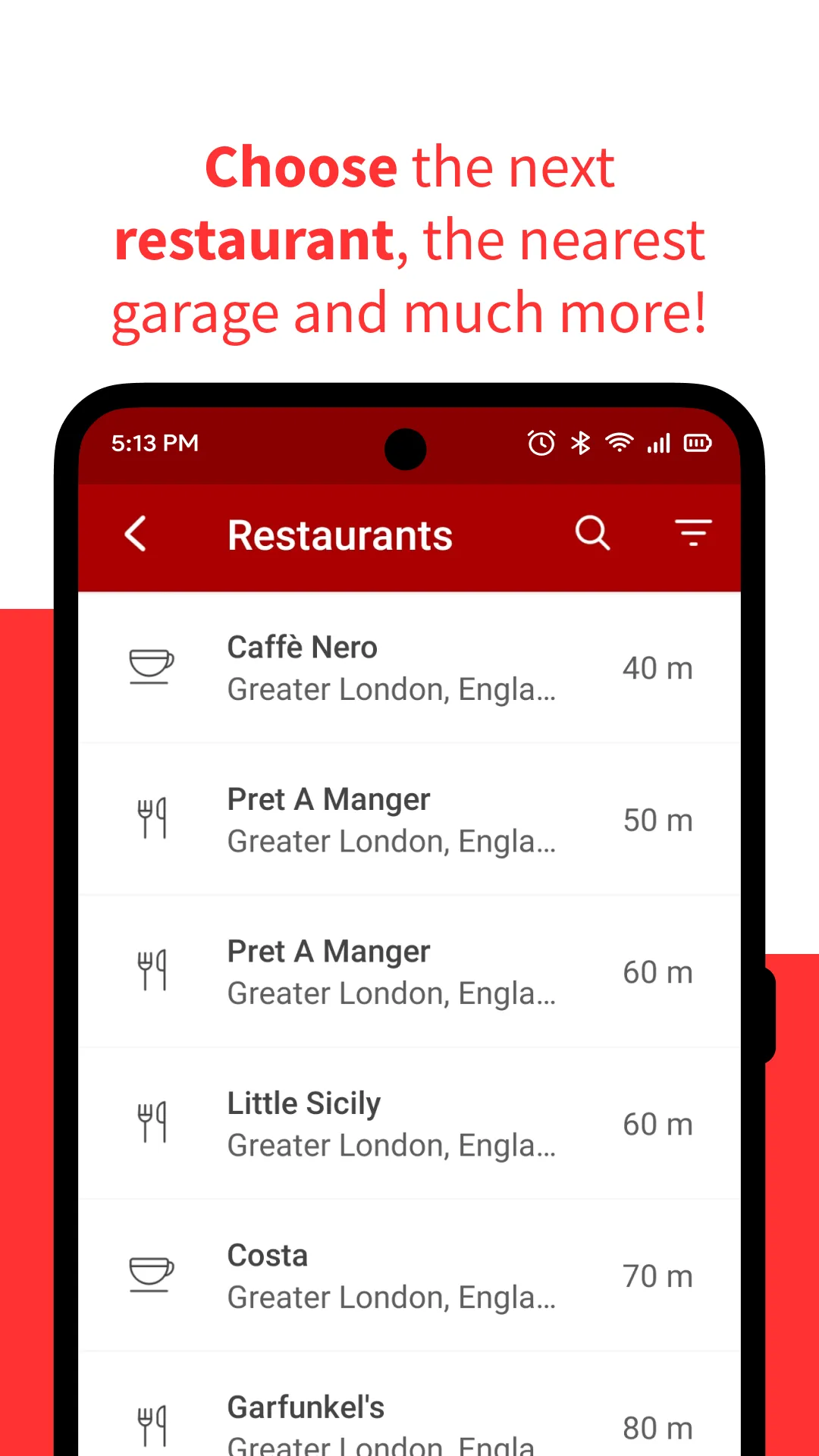Open the search for restaurants
Screen dimensions: 819x1456
pos(592,534)
